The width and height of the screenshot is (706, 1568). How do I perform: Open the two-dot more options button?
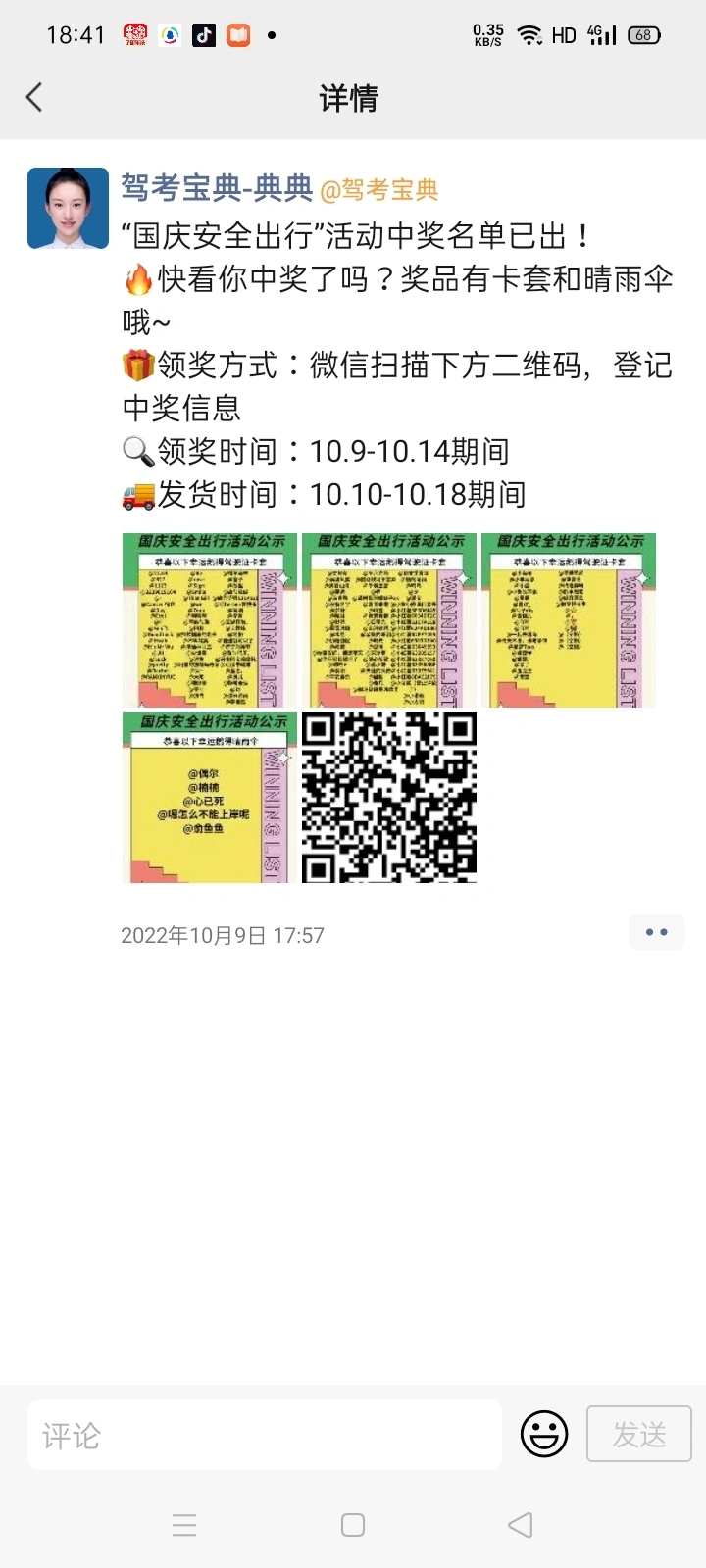pyautogui.click(x=656, y=932)
